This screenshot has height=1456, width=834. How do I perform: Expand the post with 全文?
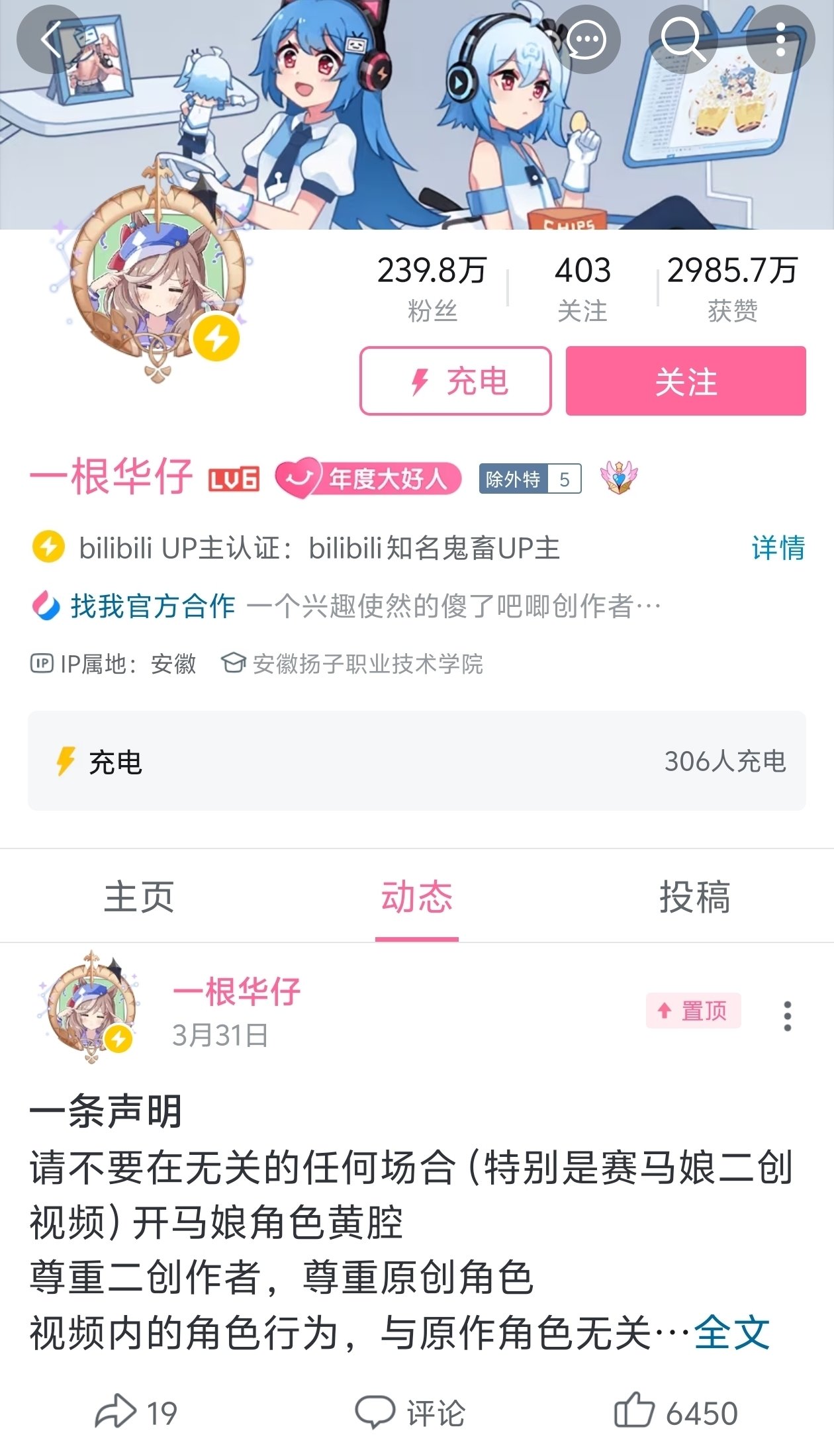(x=731, y=1333)
